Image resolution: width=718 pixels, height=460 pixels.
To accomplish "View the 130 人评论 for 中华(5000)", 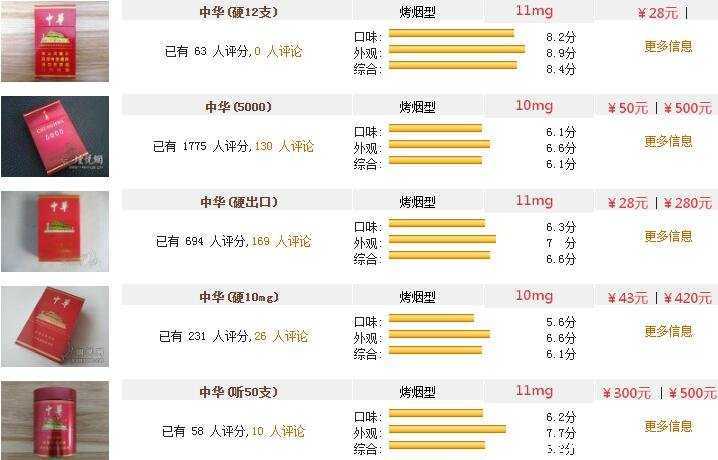I will (284, 146).
